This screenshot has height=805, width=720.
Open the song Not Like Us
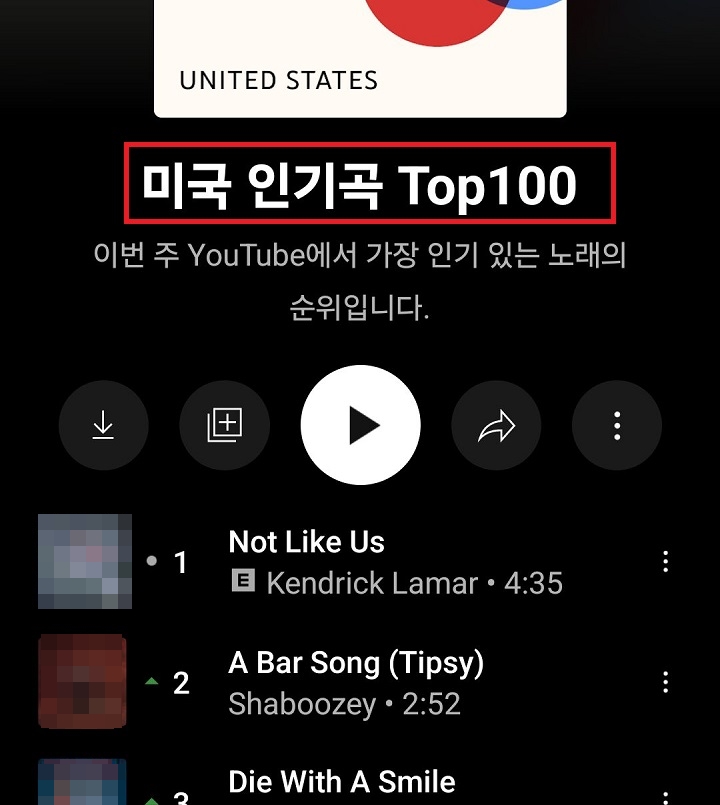305,541
